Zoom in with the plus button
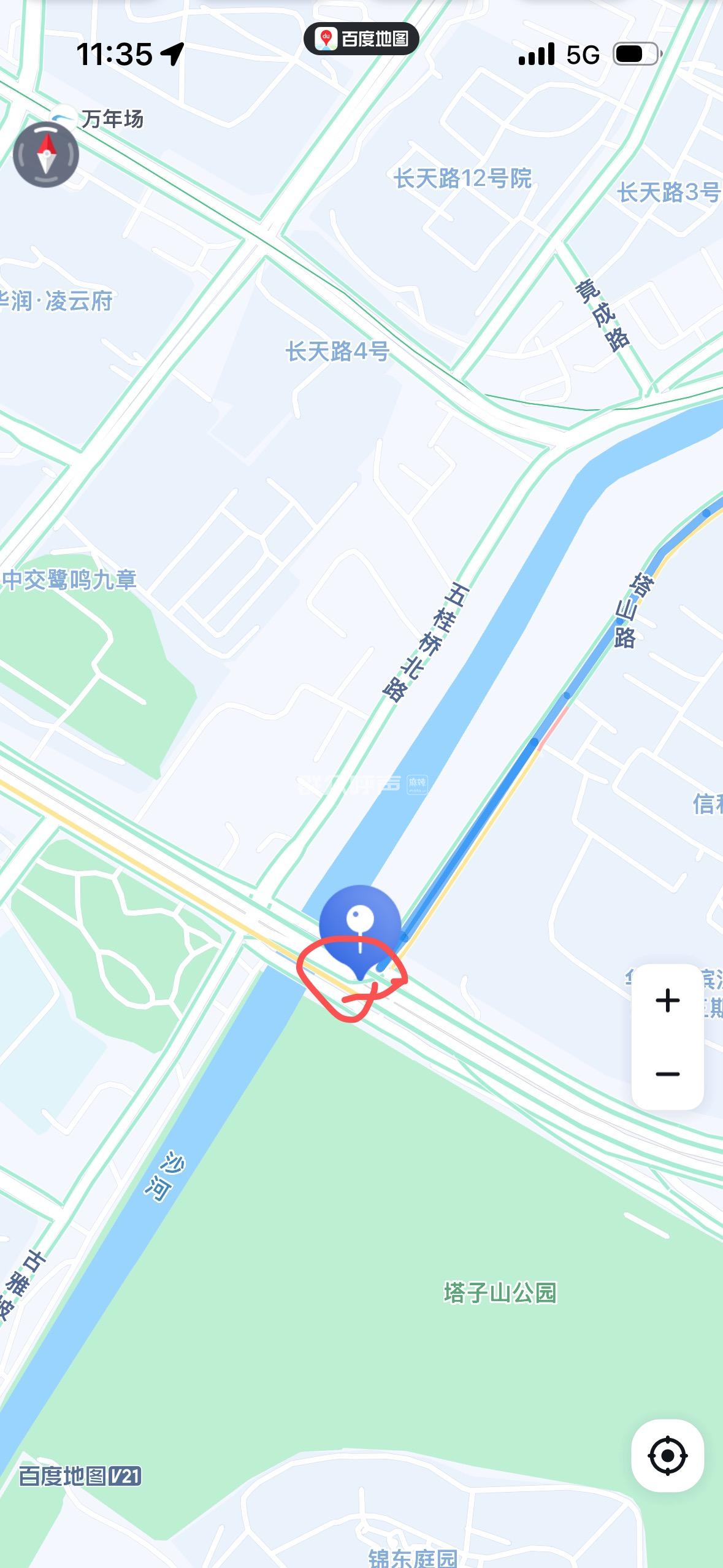Screen dimensions: 723x1568 point(667,1001)
